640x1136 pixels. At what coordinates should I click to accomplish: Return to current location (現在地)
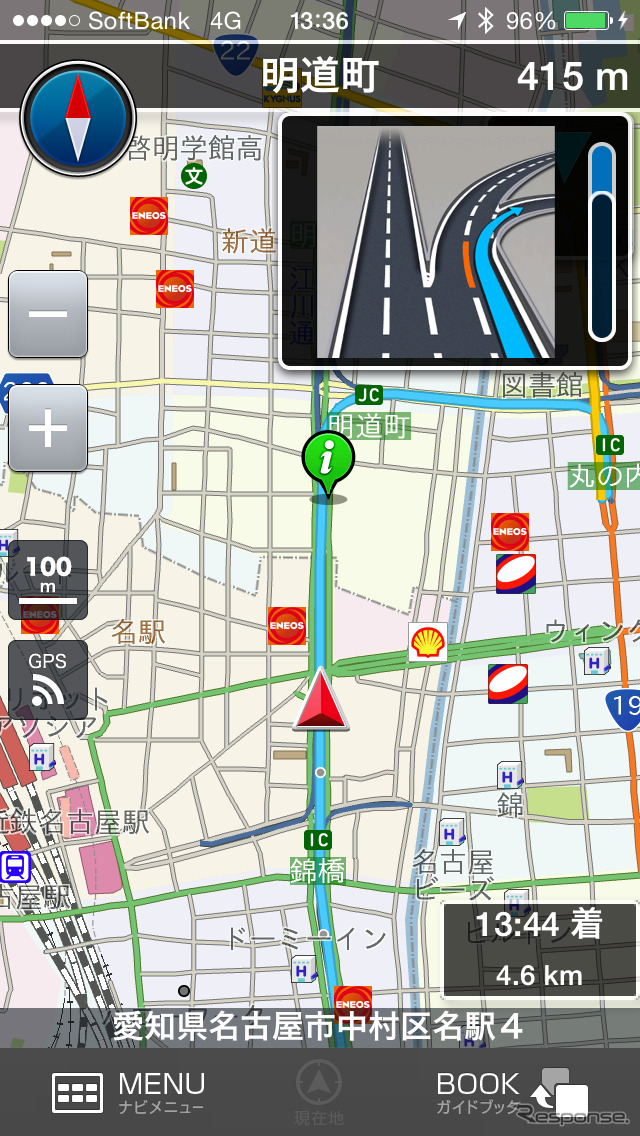[x=319, y=1091]
